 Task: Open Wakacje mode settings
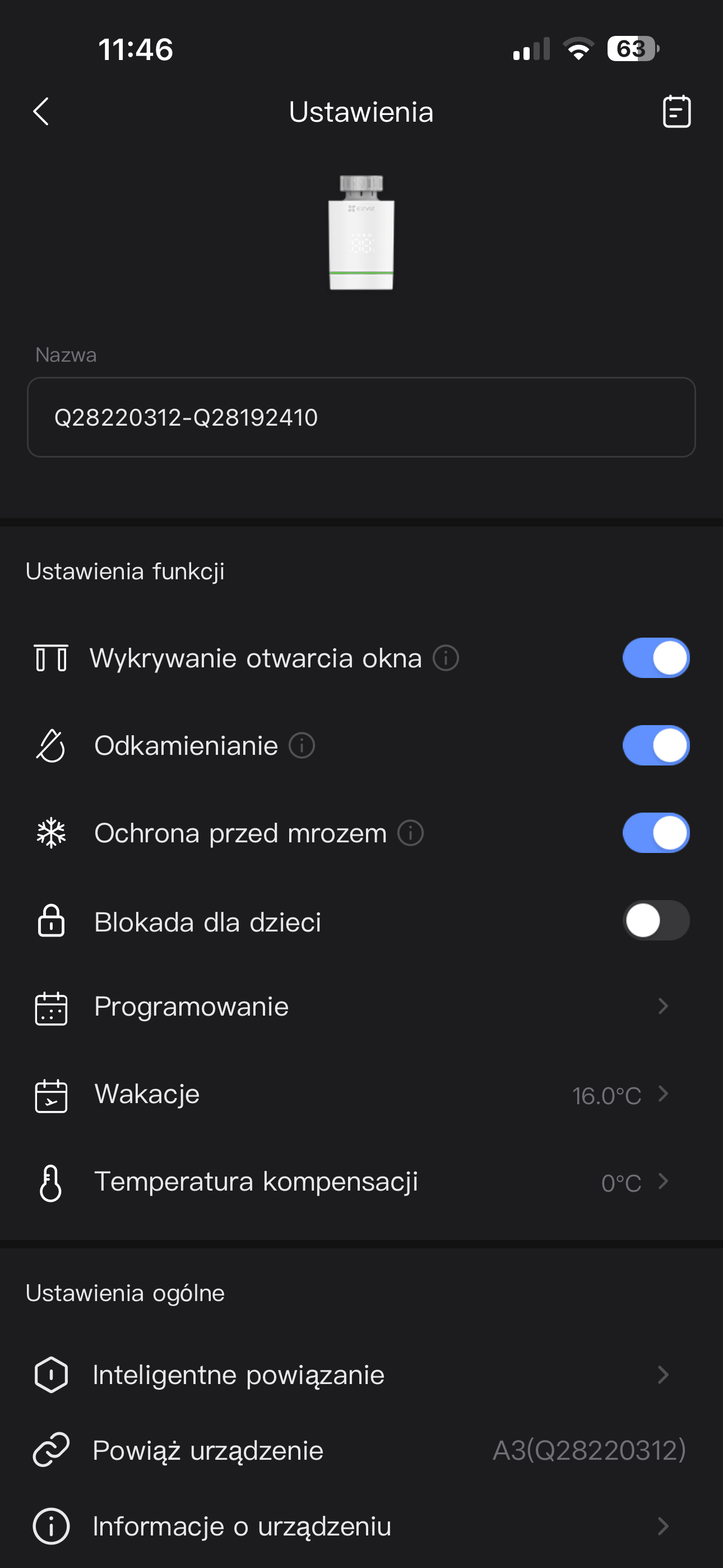click(361, 1095)
